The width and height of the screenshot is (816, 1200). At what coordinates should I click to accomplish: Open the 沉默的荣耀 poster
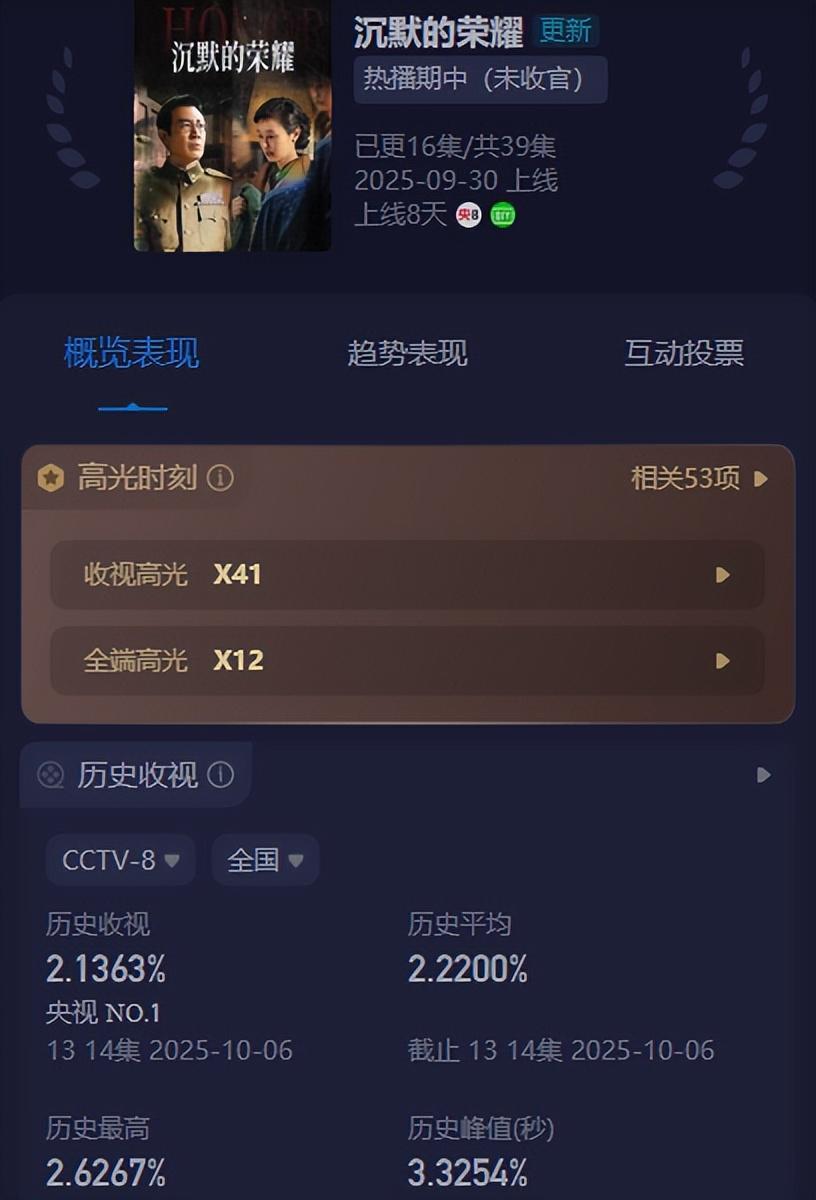(232, 126)
